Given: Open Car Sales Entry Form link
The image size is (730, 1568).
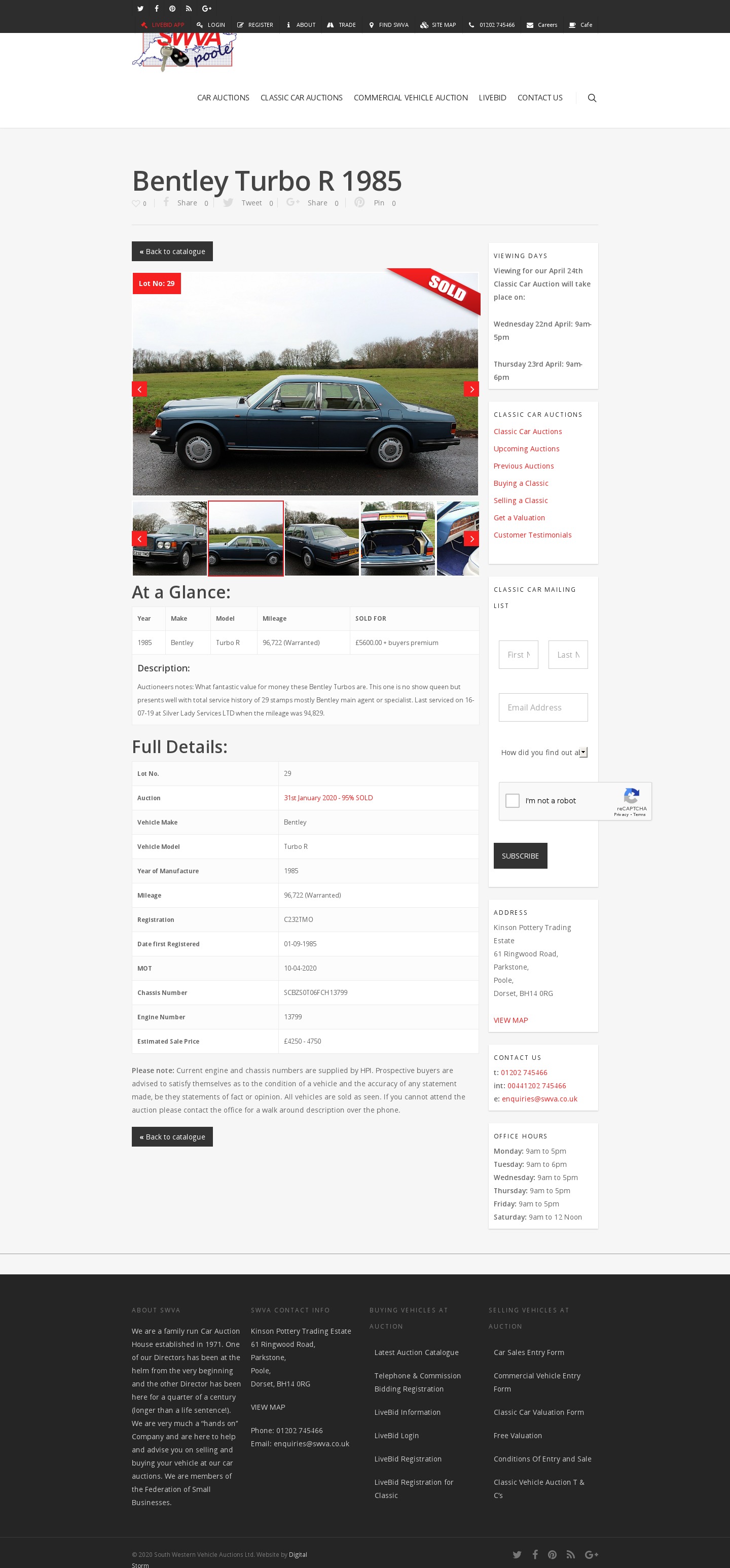Looking at the screenshot, I should (x=528, y=1352).
